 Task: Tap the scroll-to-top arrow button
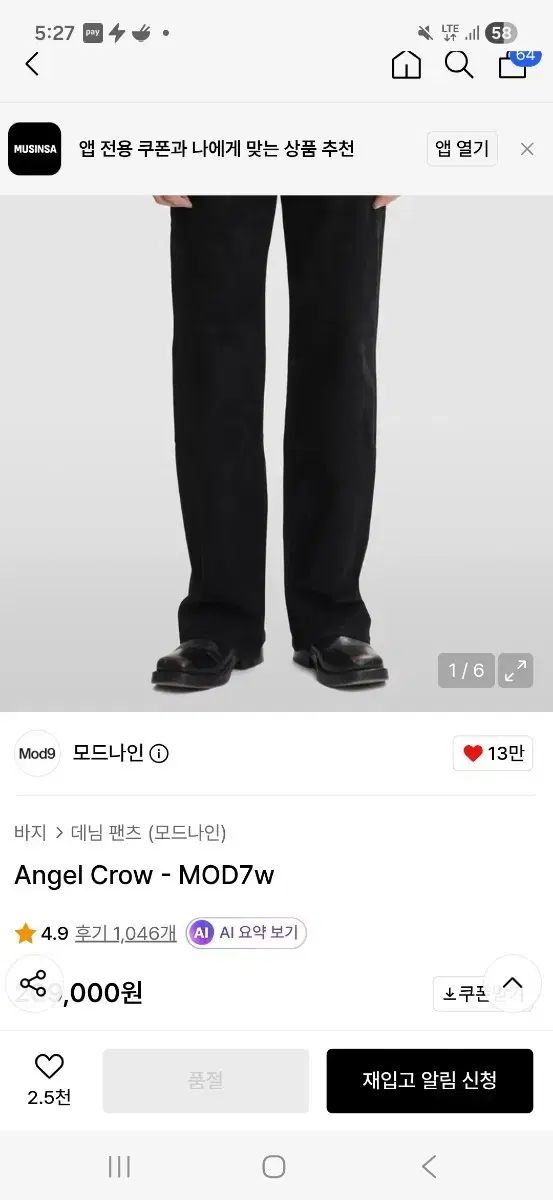tap(513, 984)
